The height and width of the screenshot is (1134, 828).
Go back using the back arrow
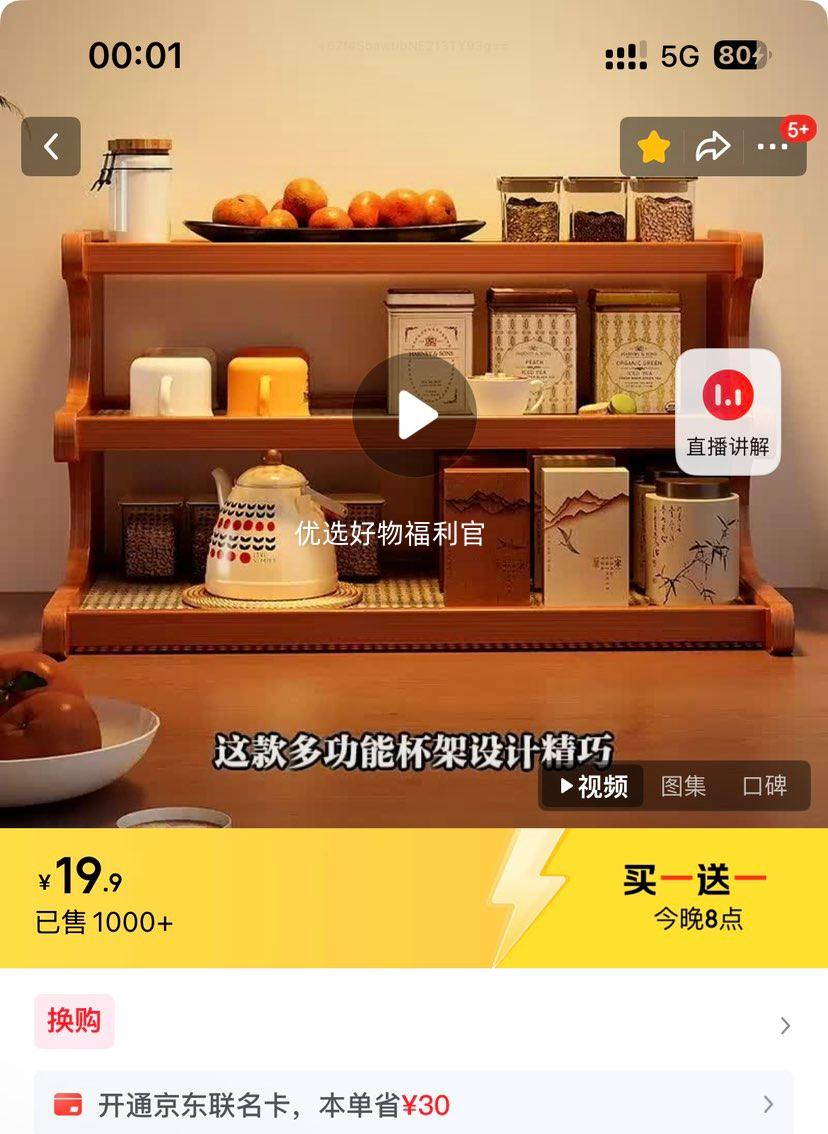(x=51, y=147)
